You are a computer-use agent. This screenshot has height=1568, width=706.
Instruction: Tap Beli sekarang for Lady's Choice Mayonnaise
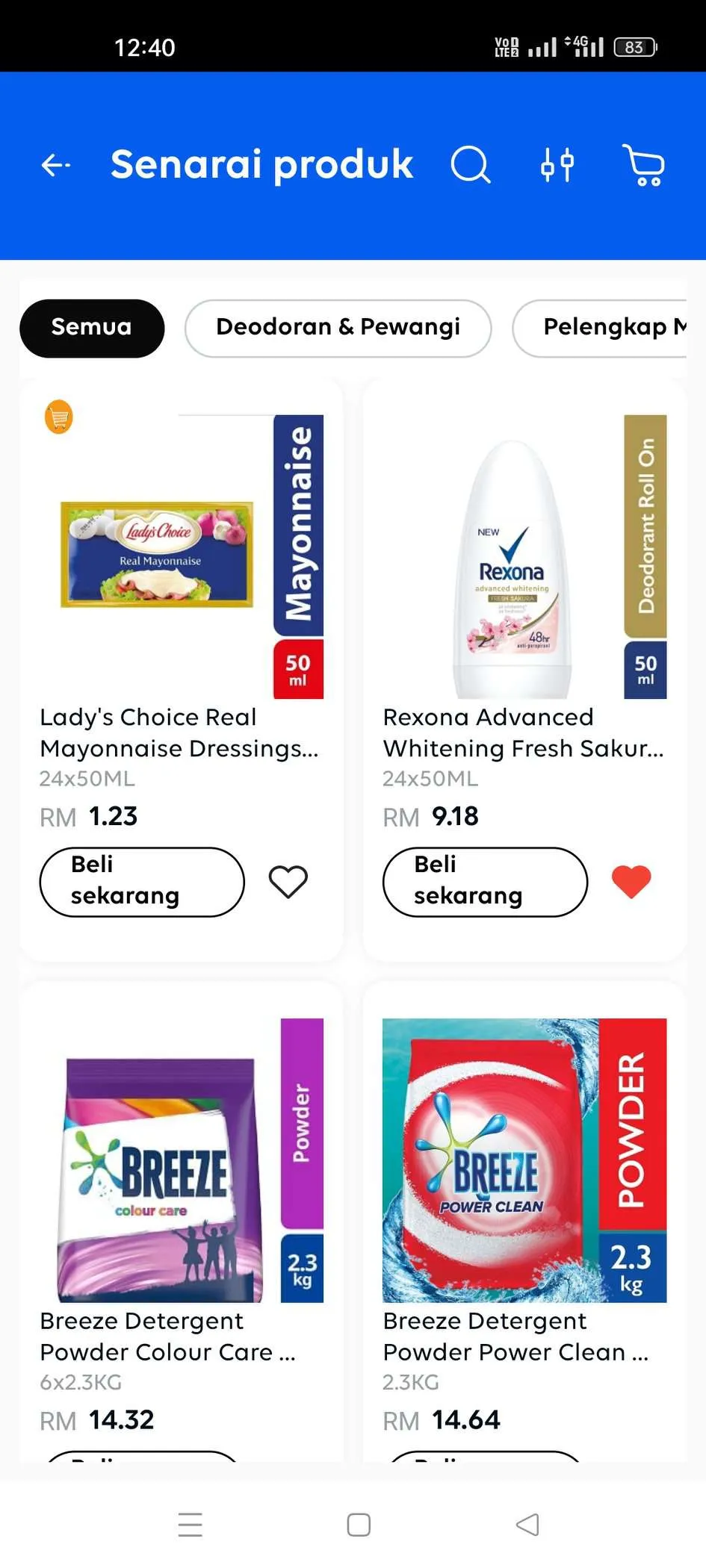pyautogui.click(x=141, y=882)
